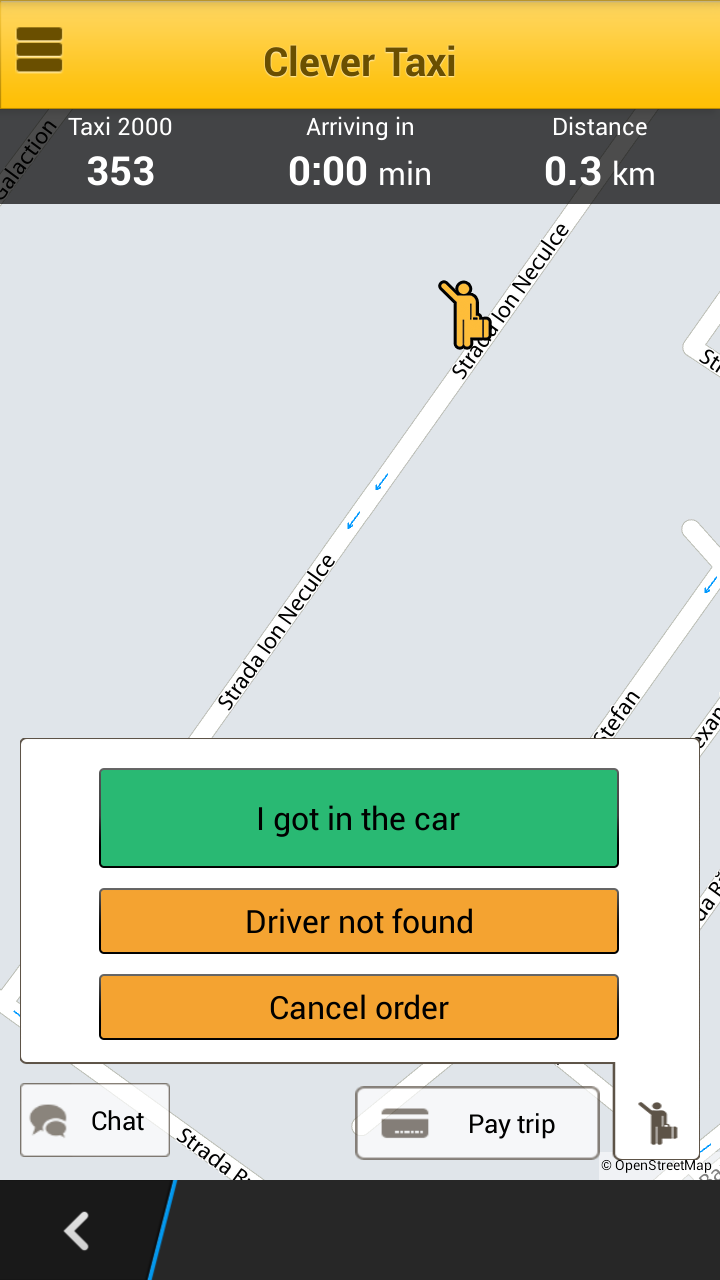Collapse the passenger status panel icon
720x1280 pixels.
(657, 1122)
